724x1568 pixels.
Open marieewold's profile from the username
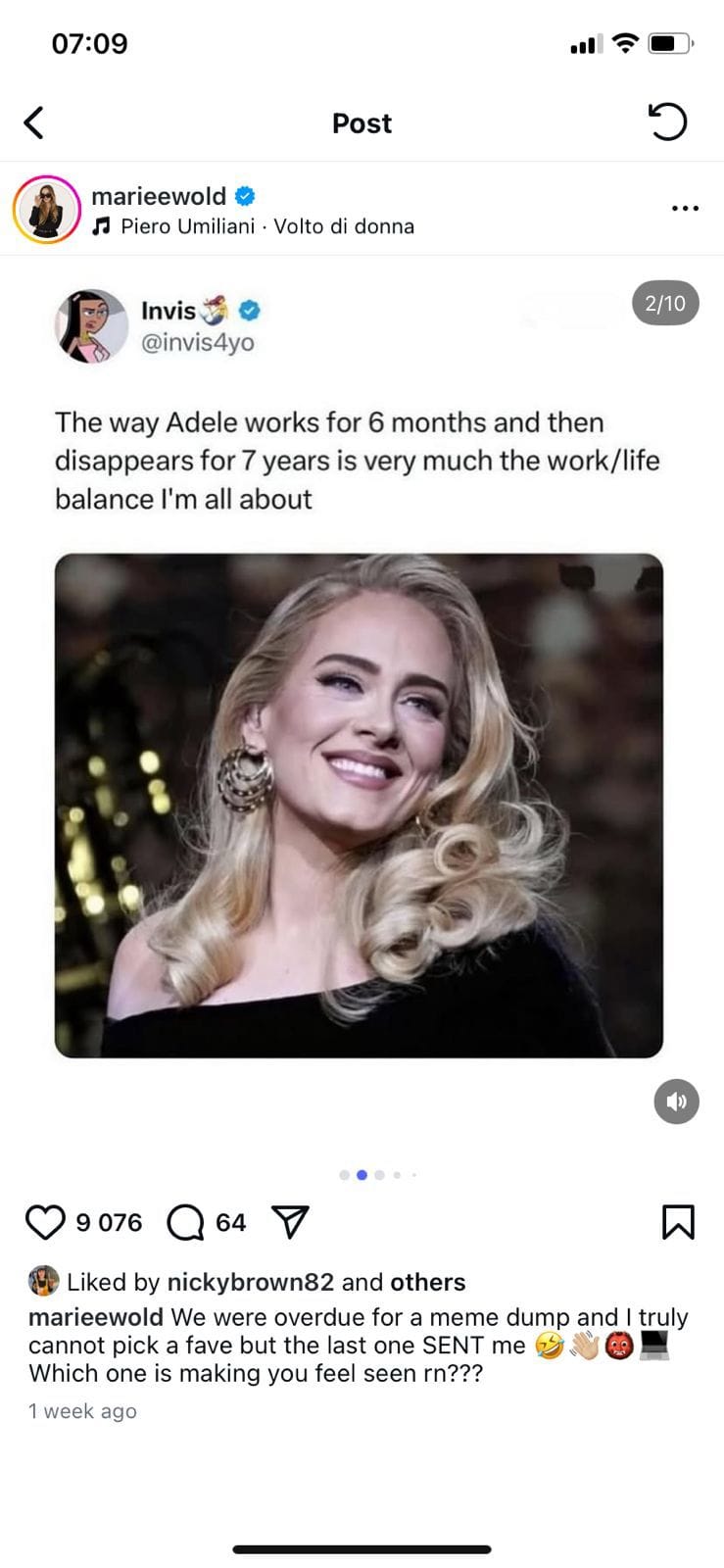159,196
